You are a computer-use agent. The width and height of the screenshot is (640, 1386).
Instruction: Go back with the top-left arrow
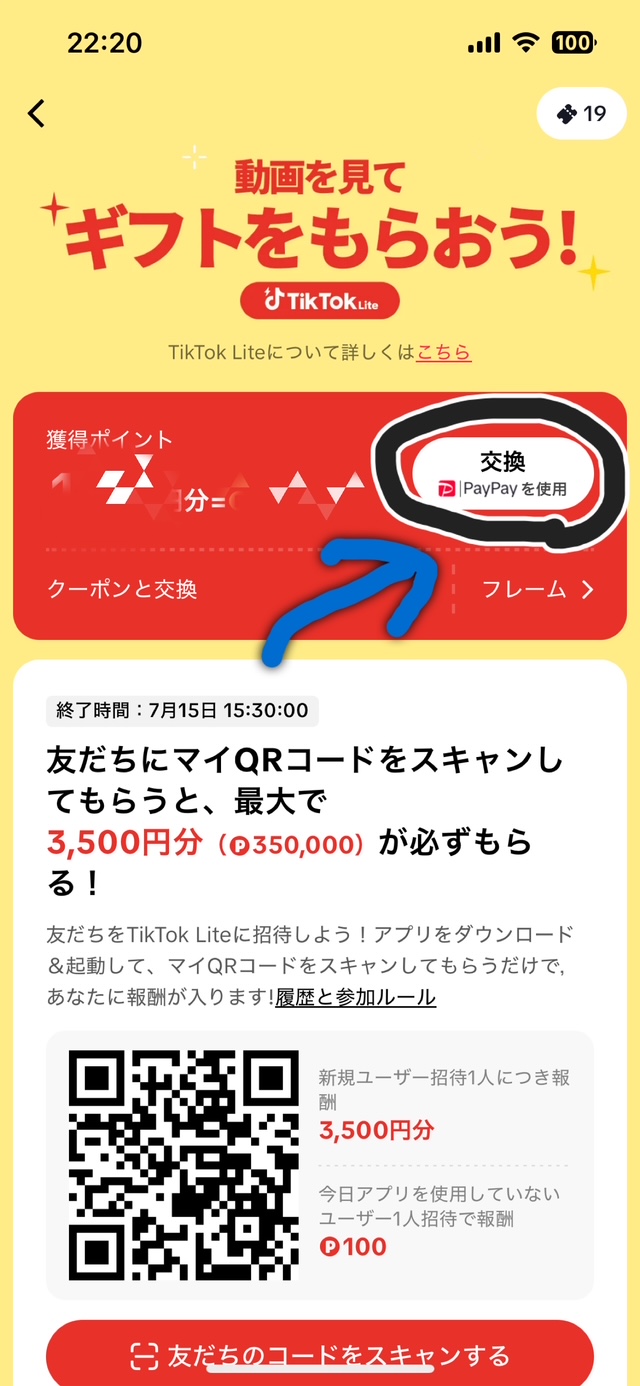[x=37, y=114]
